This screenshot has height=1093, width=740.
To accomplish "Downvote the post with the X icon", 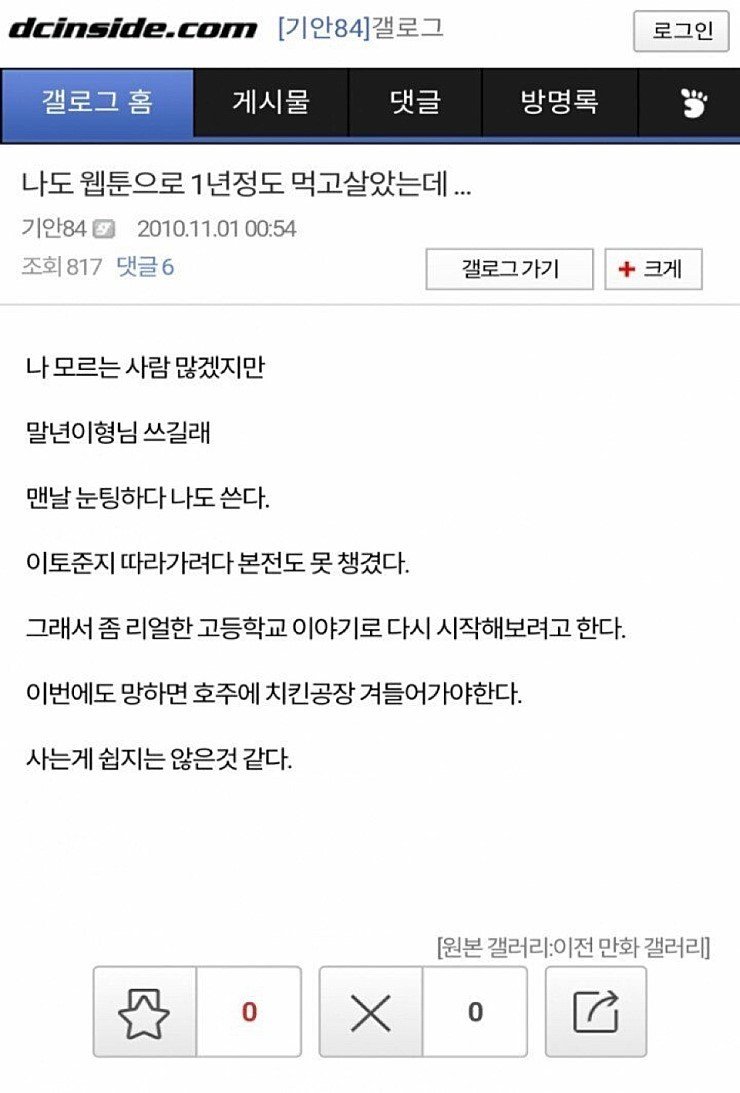I will pyautogui.click(x=371, y=1011).
